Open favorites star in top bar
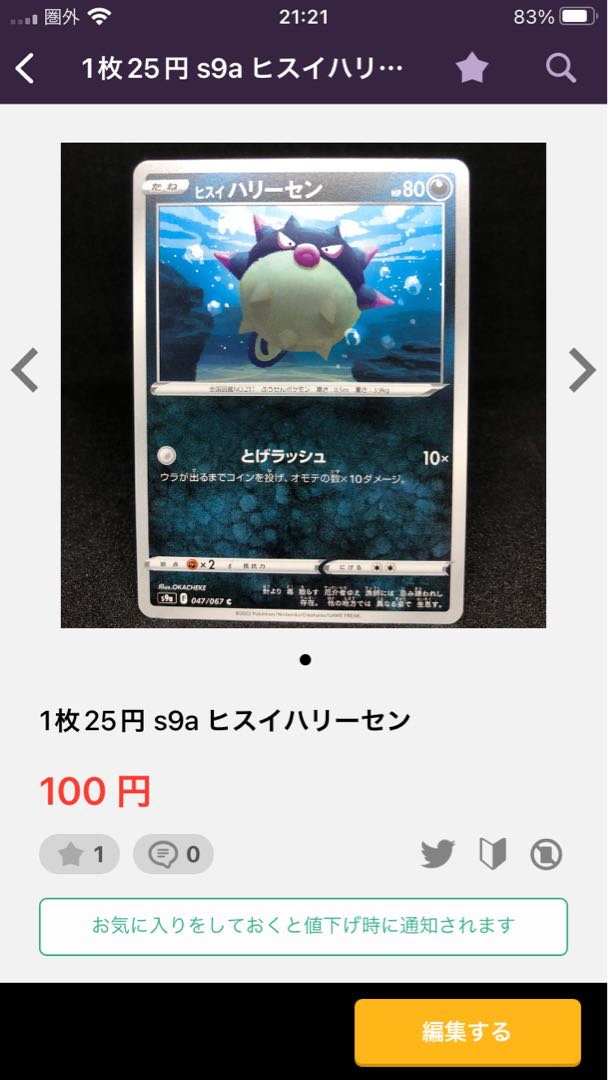608x1080 pixels. coord(472,68)
